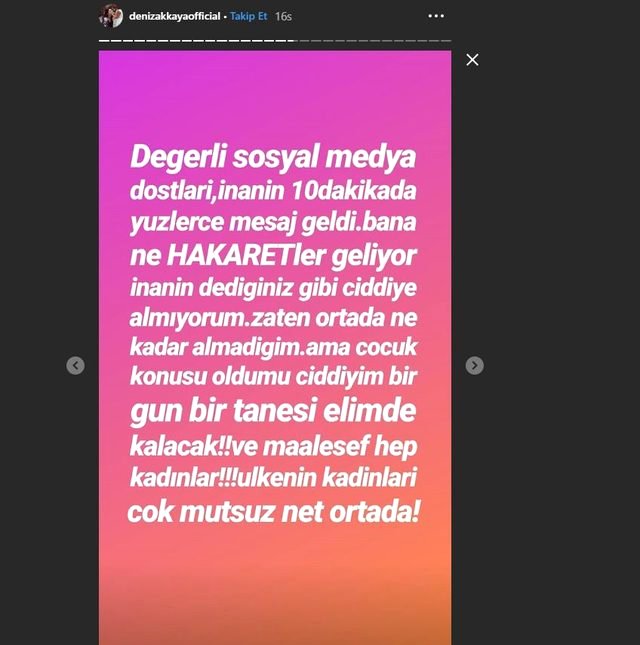Follow the account with Takip Et
The width and height of the screenshot is (640, 645).
(x=247, y=17)
